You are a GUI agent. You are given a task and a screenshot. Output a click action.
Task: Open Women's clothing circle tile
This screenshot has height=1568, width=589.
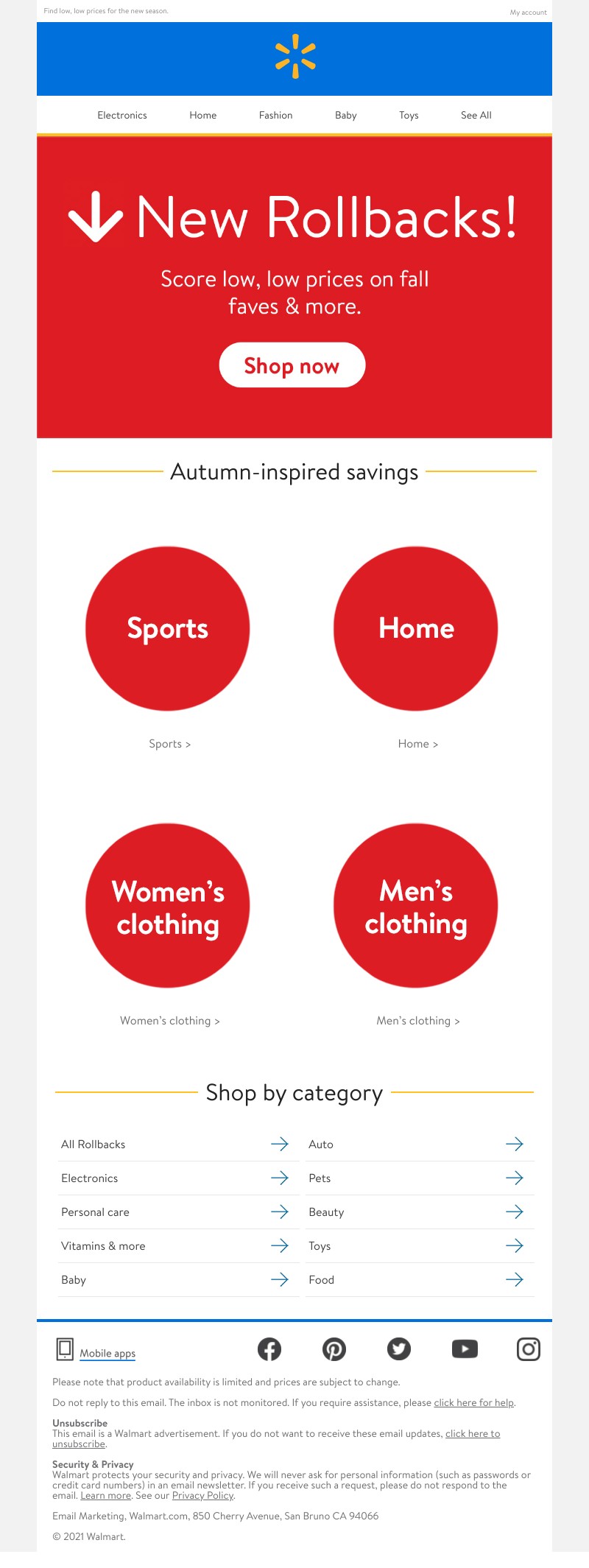(168, 906)
